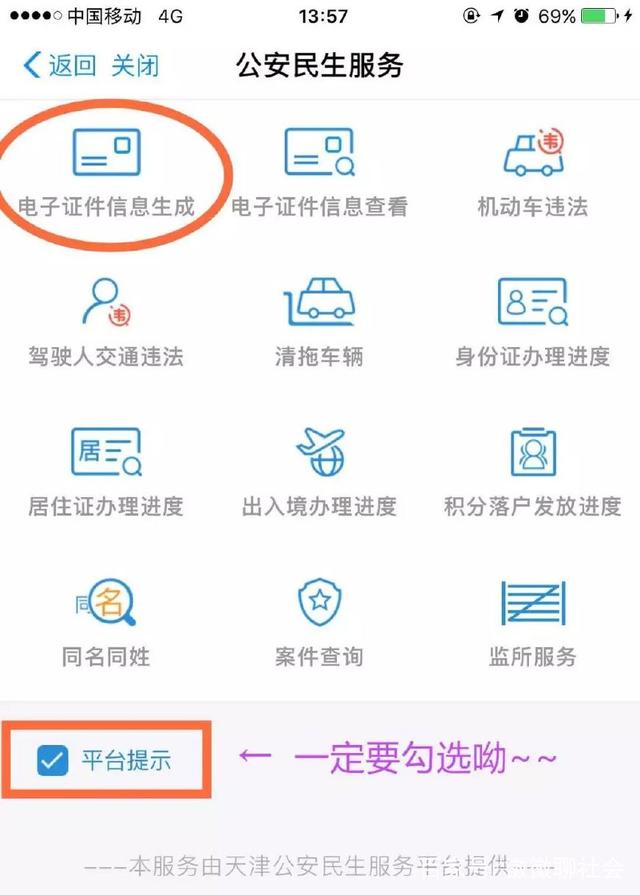Screen dimensions: 640x895
Task: Open 监所服务 option
Action: click(532, 620)
